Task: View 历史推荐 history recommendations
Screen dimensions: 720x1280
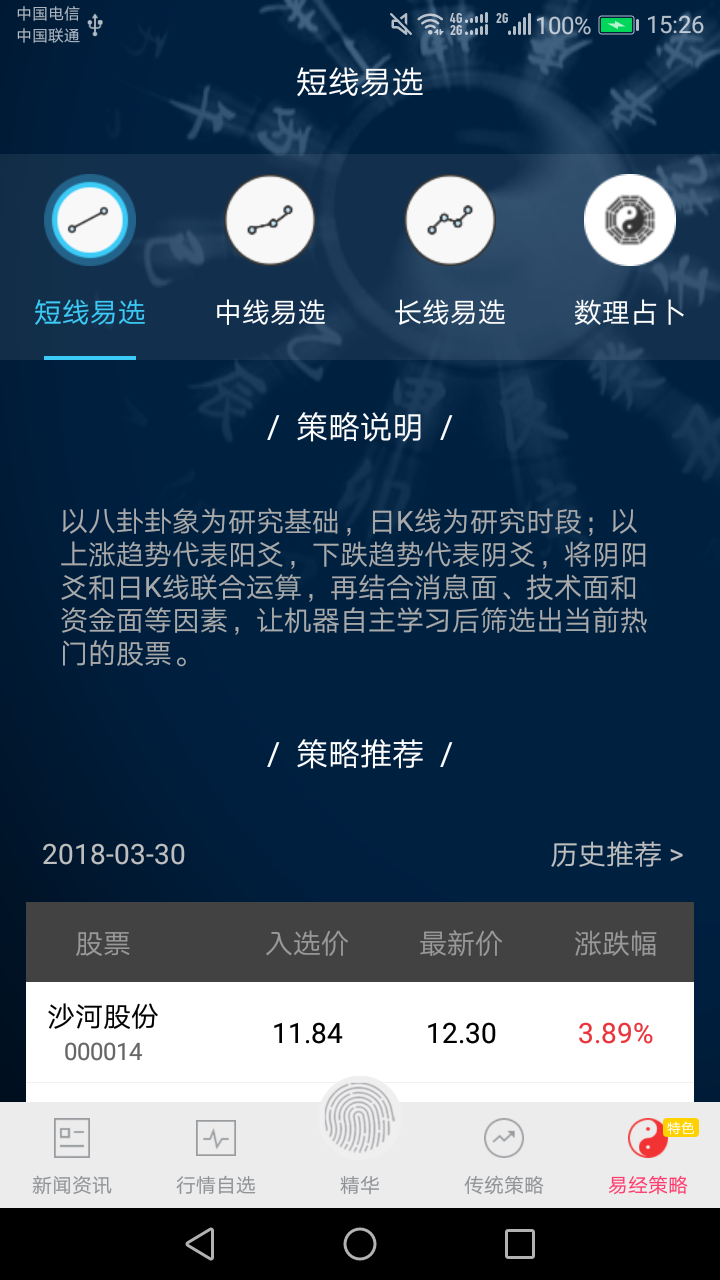Action: tap(616, 855)
